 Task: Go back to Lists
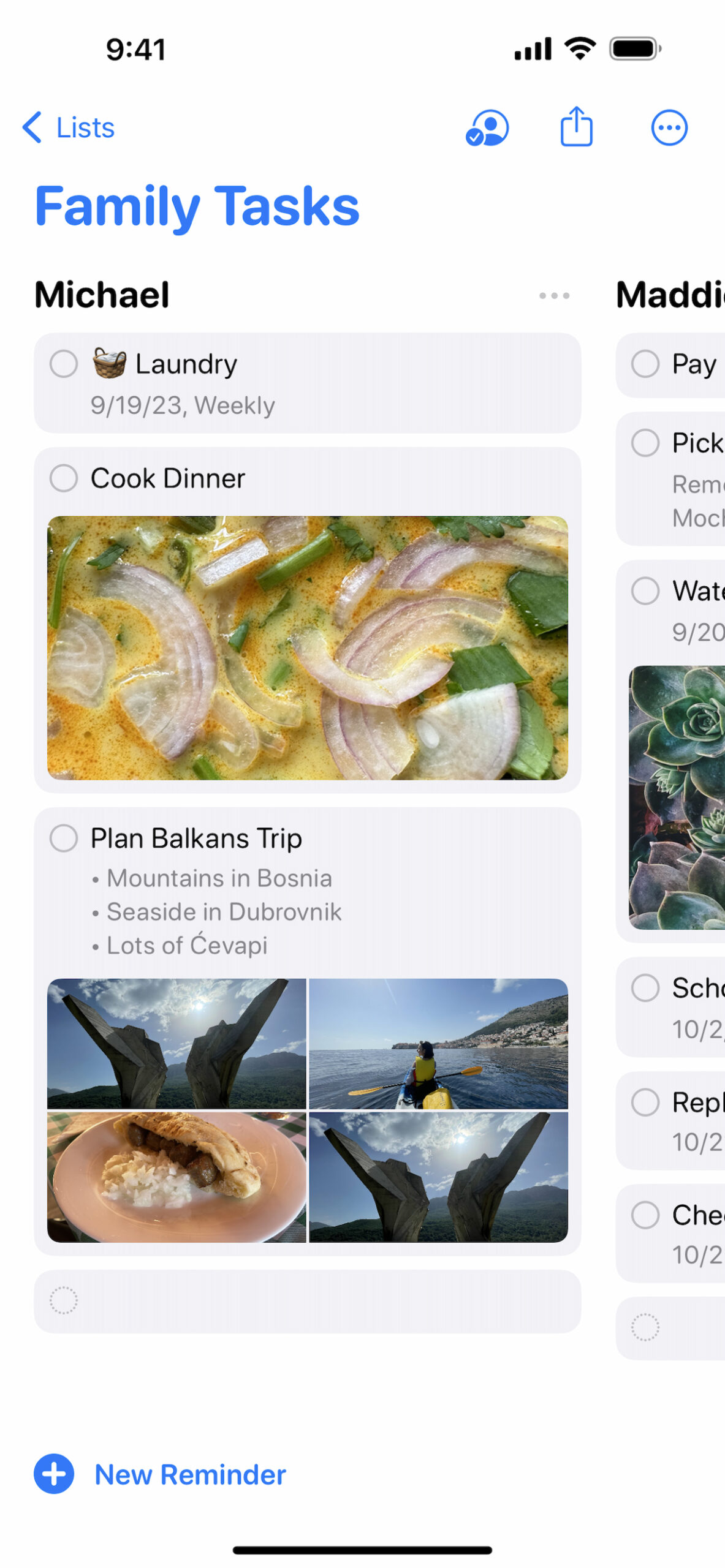click(x=69, y=127)
